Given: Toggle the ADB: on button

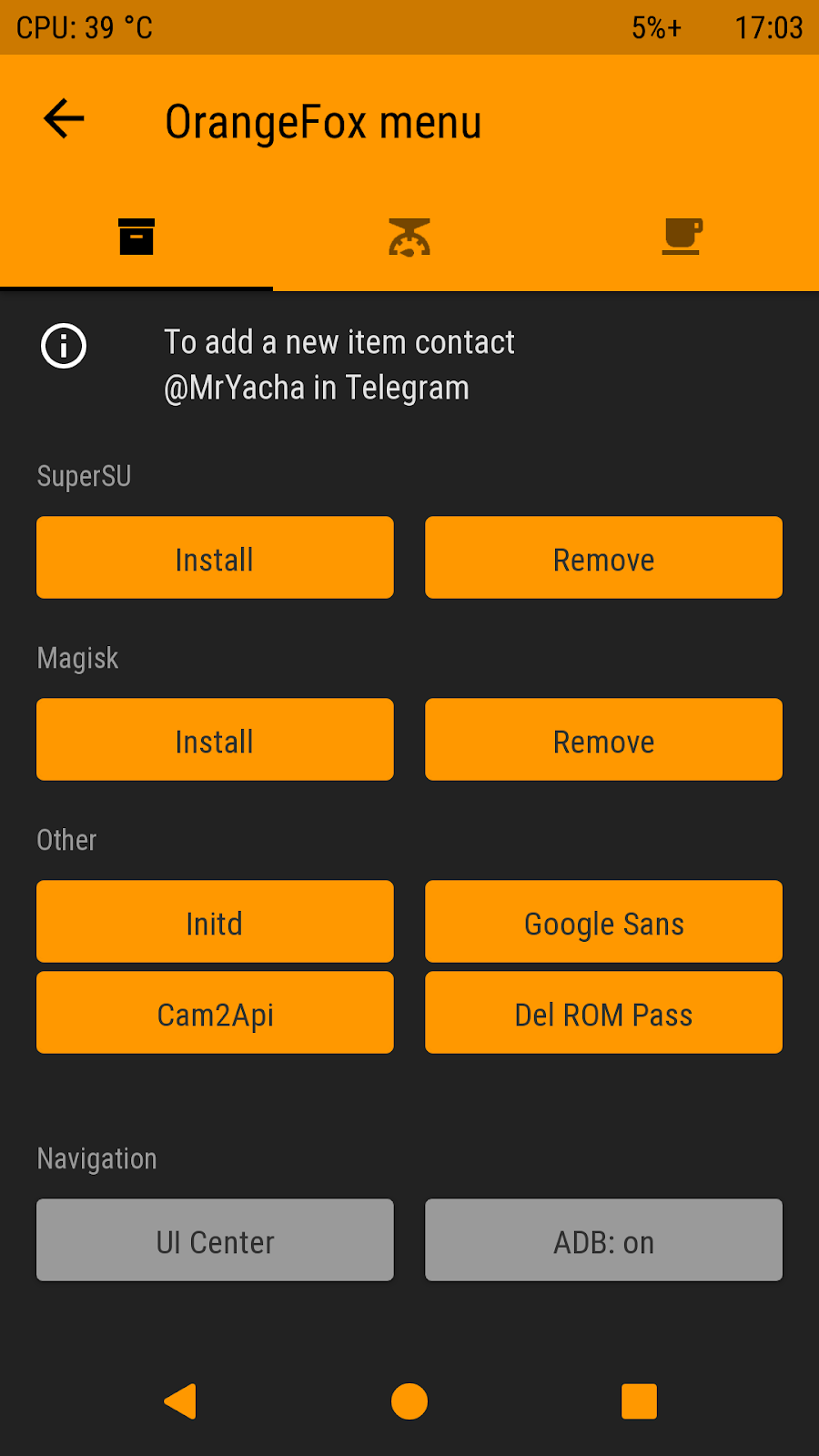Looking at the screenshot, I should tap(603, 1240).
